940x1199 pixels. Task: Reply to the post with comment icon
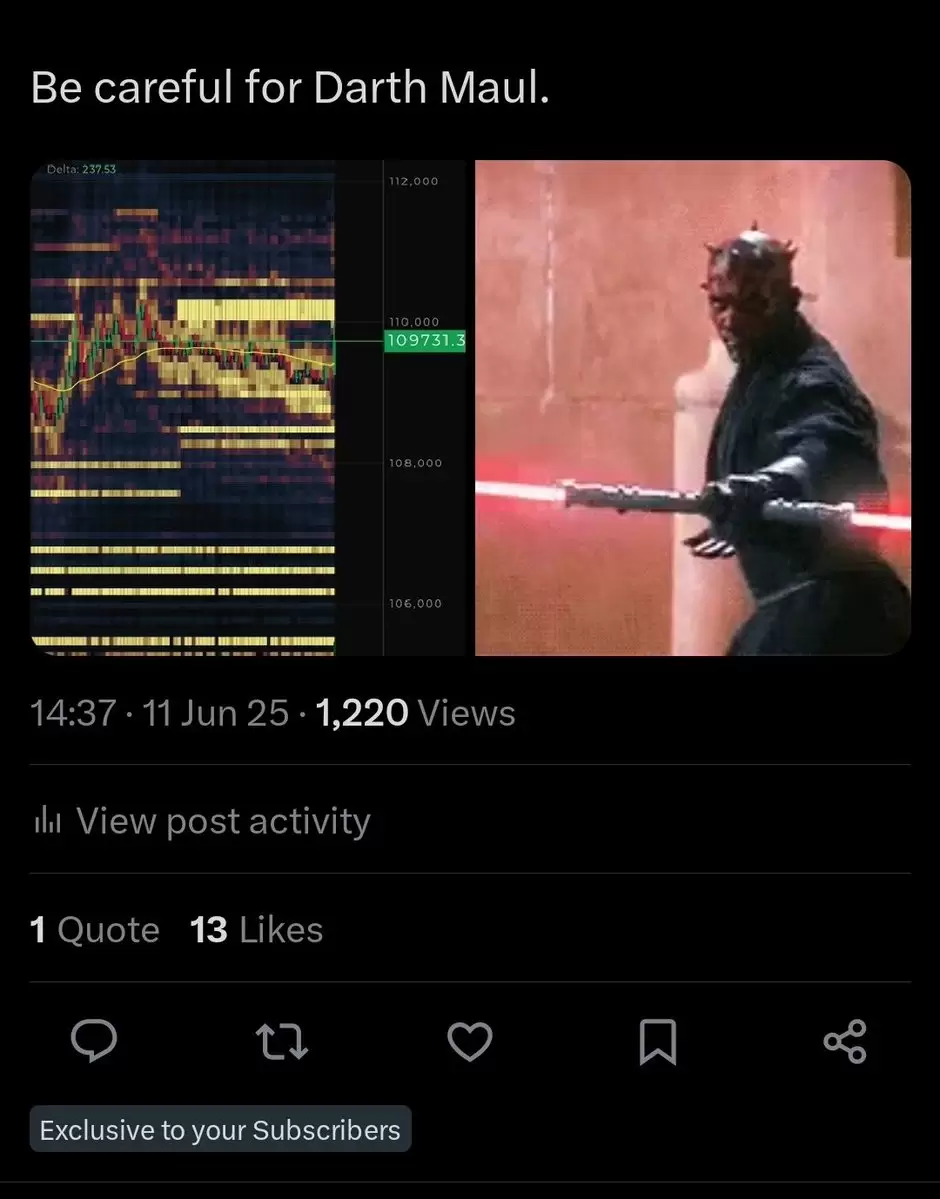[x=94, y=1042]
